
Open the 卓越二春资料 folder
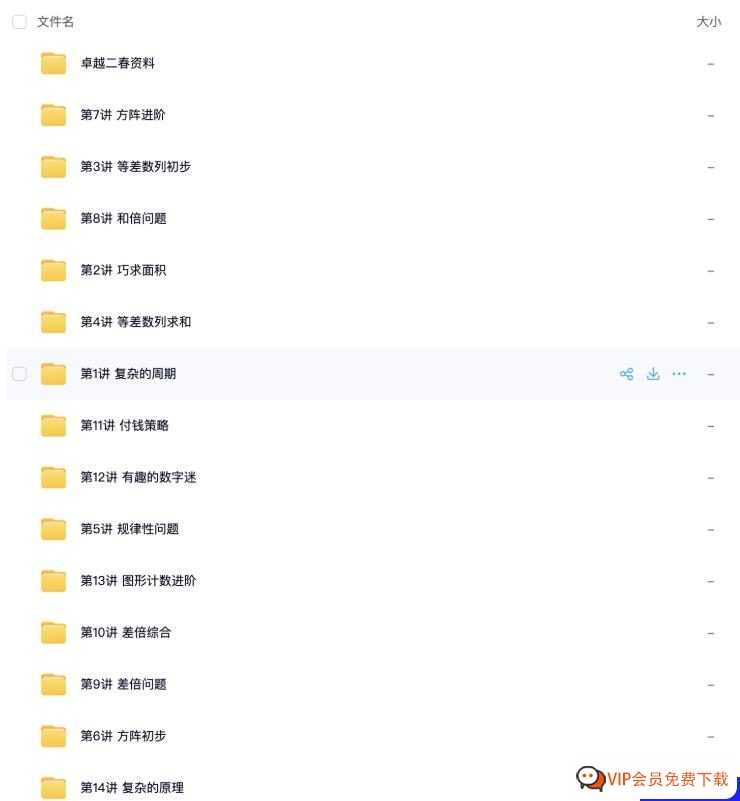(x=117, y=63)
